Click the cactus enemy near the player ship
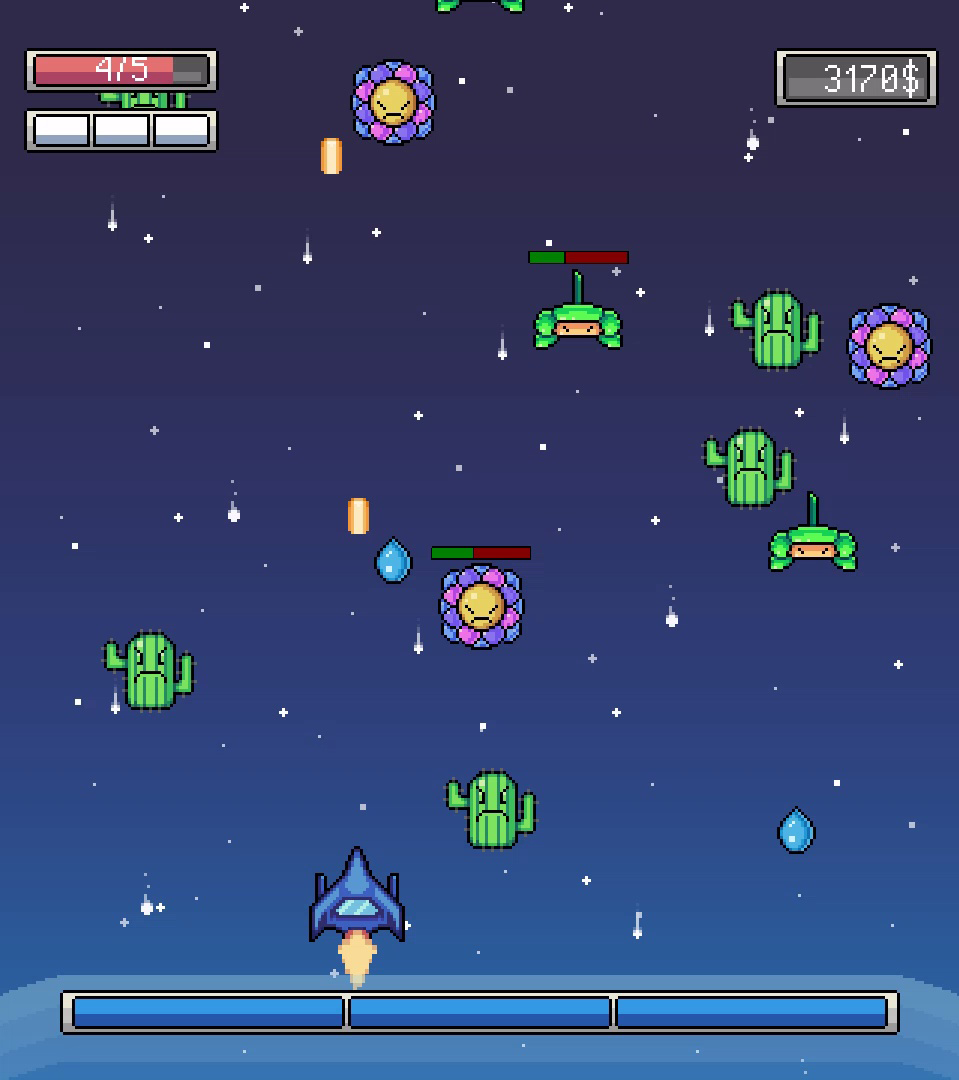959x1080 pixels. [x=490, y=808]
